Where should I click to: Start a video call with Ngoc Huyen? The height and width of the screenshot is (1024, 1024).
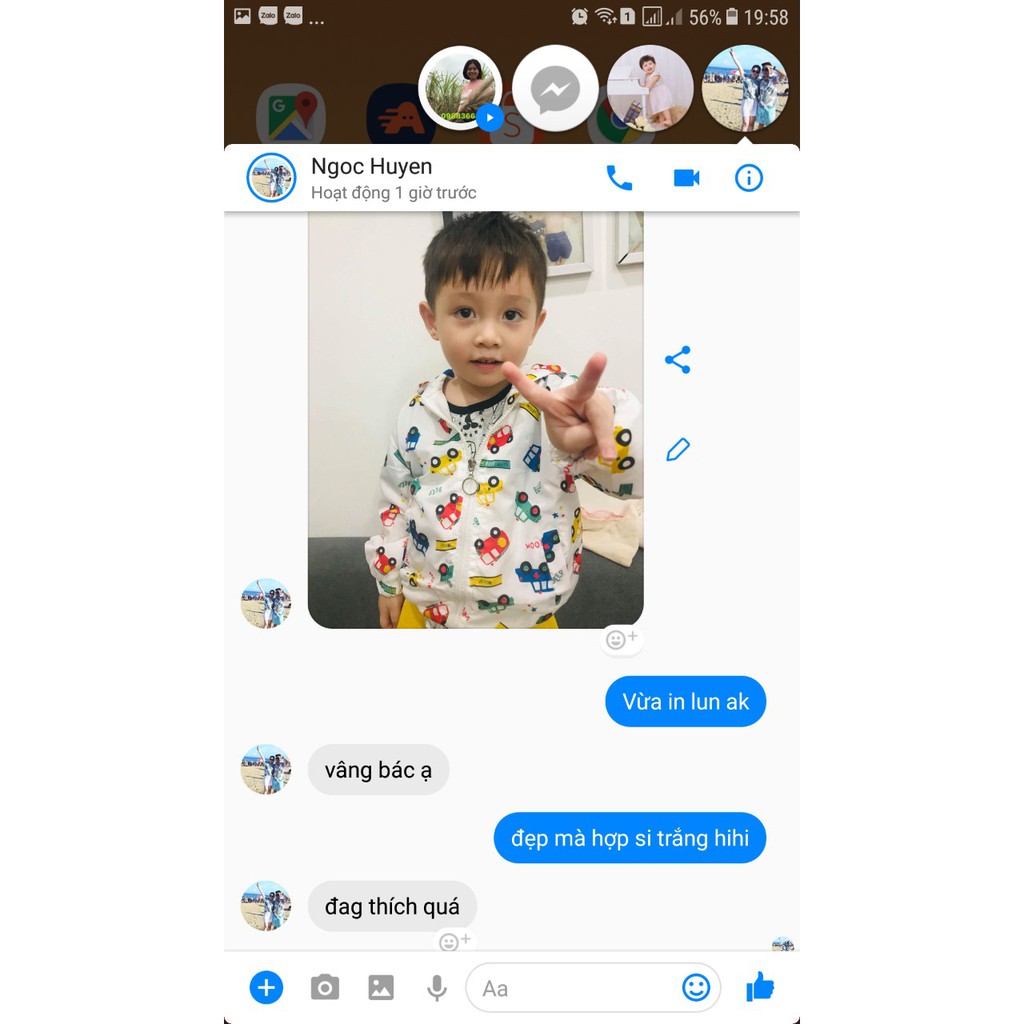coord(686,178)
